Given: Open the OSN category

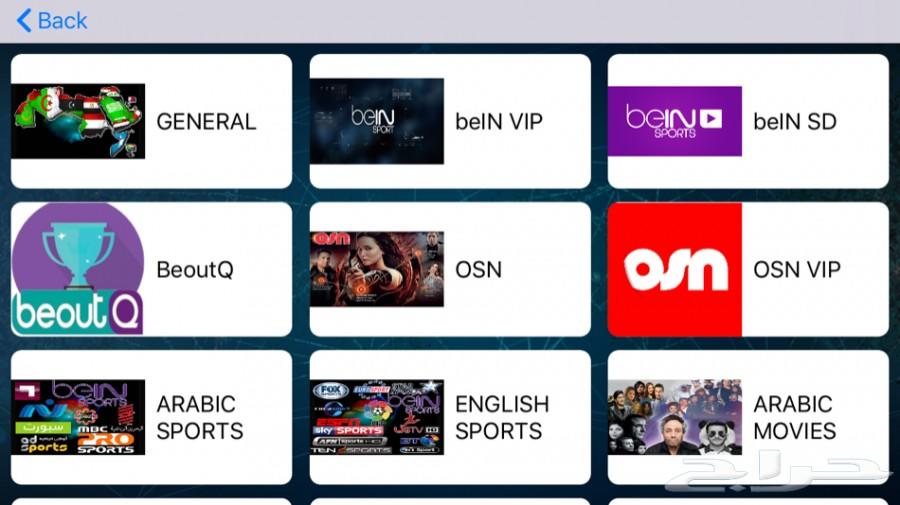Looking at the screenshot, I should (450, 270).
